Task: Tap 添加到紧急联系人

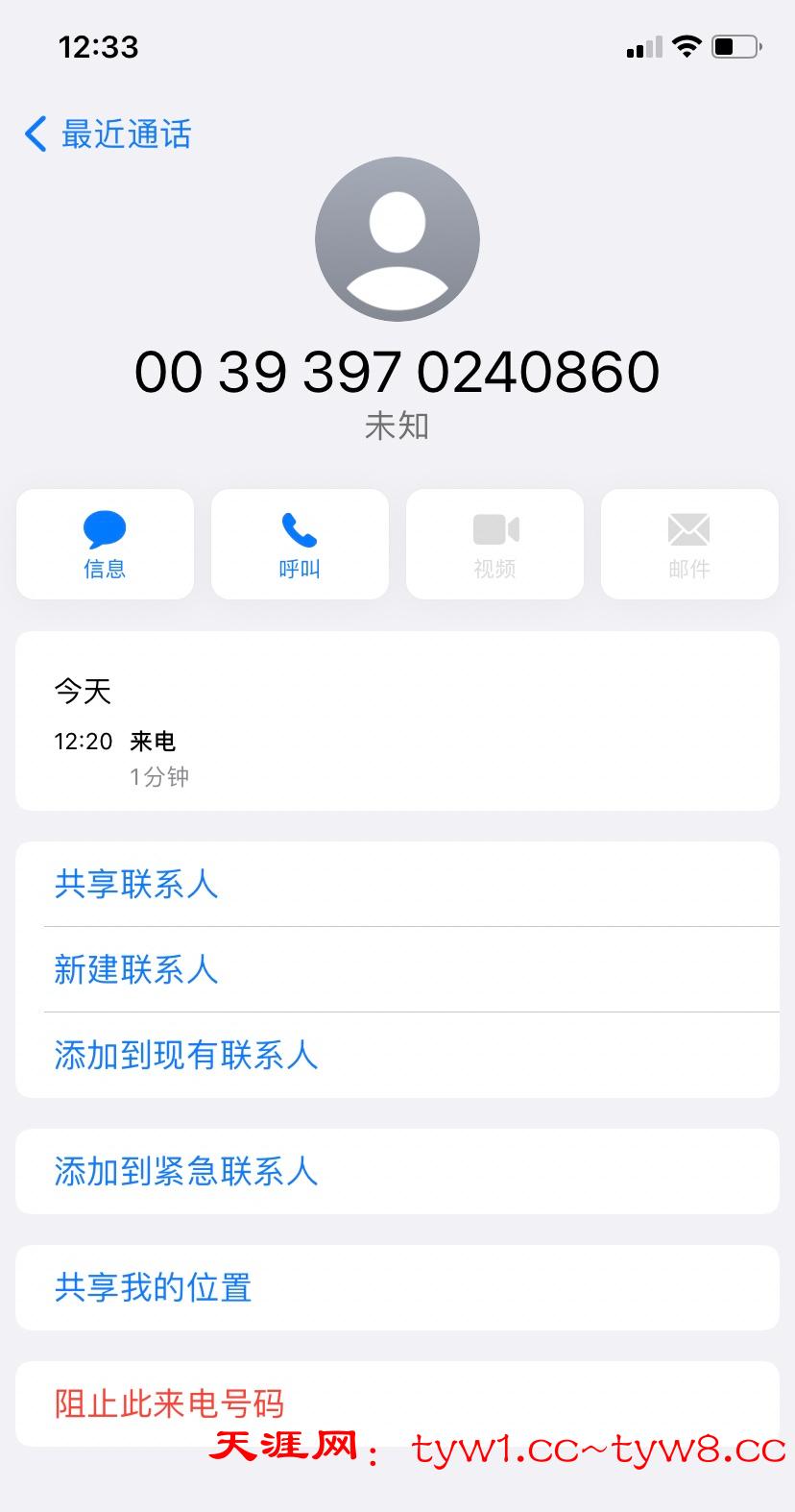Action: [x=186, y=1171]
